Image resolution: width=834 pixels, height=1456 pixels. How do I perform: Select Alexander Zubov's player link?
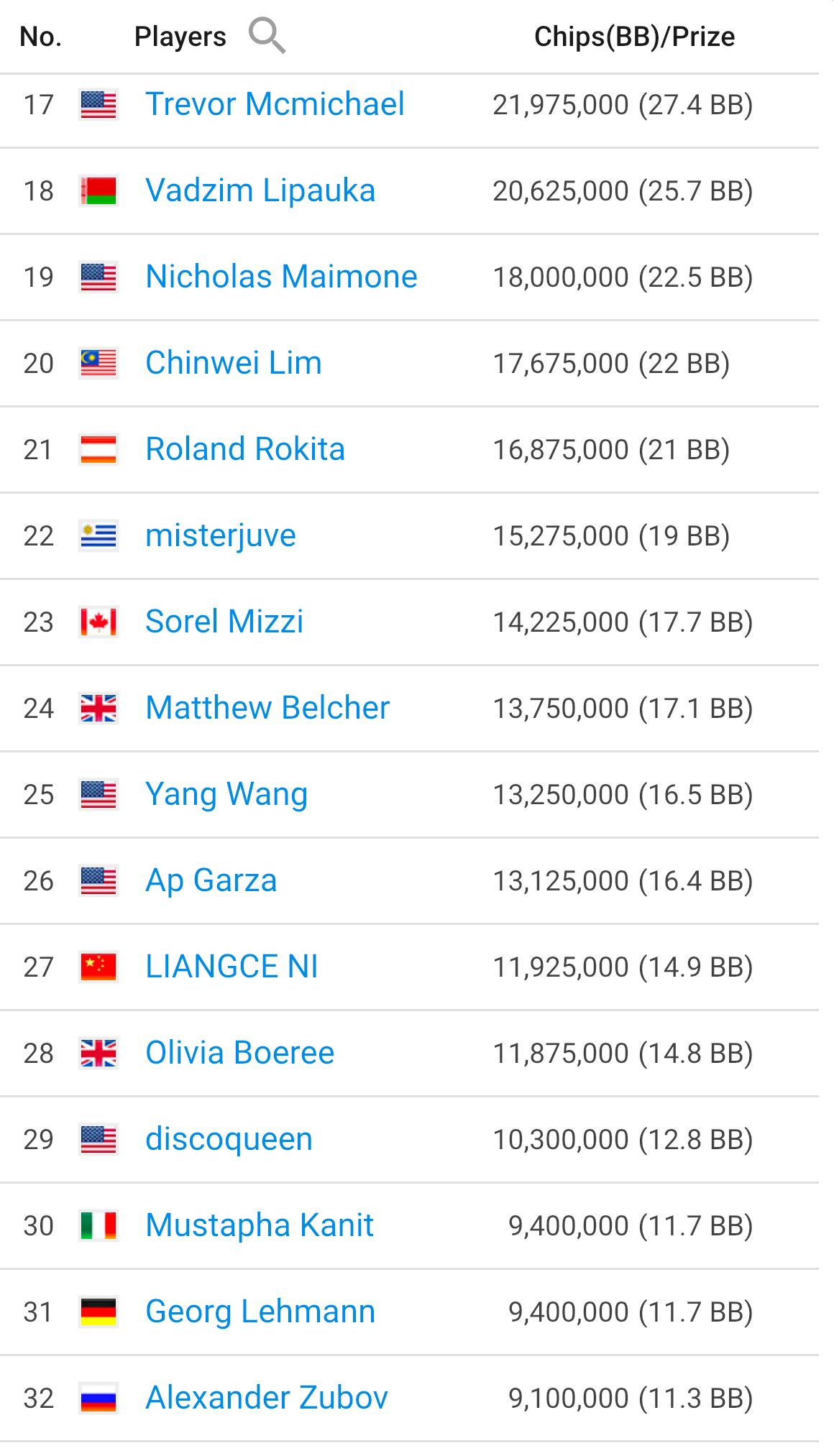pyautogui.click(x=267, y=1398)
